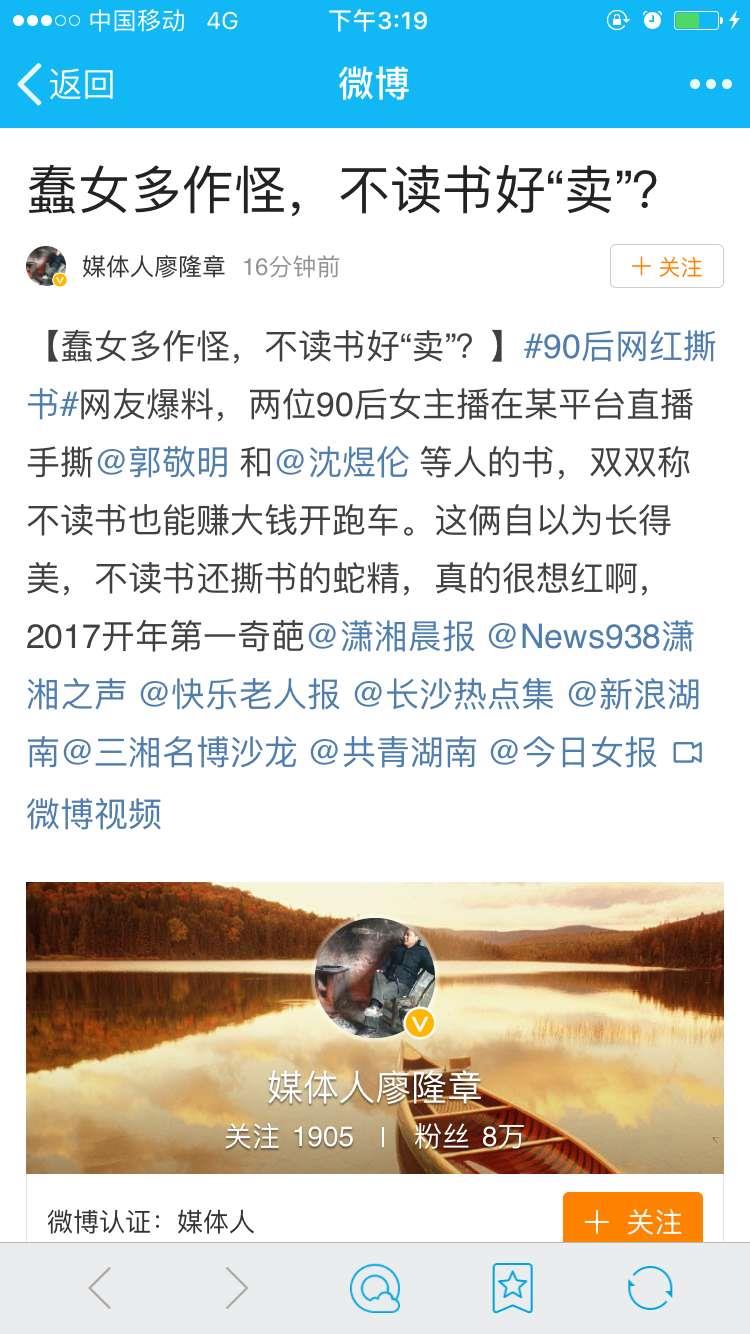Open the author avatar next to 媒体人廖隆章
Screen dimensions: 750x1334
[46, 266]
